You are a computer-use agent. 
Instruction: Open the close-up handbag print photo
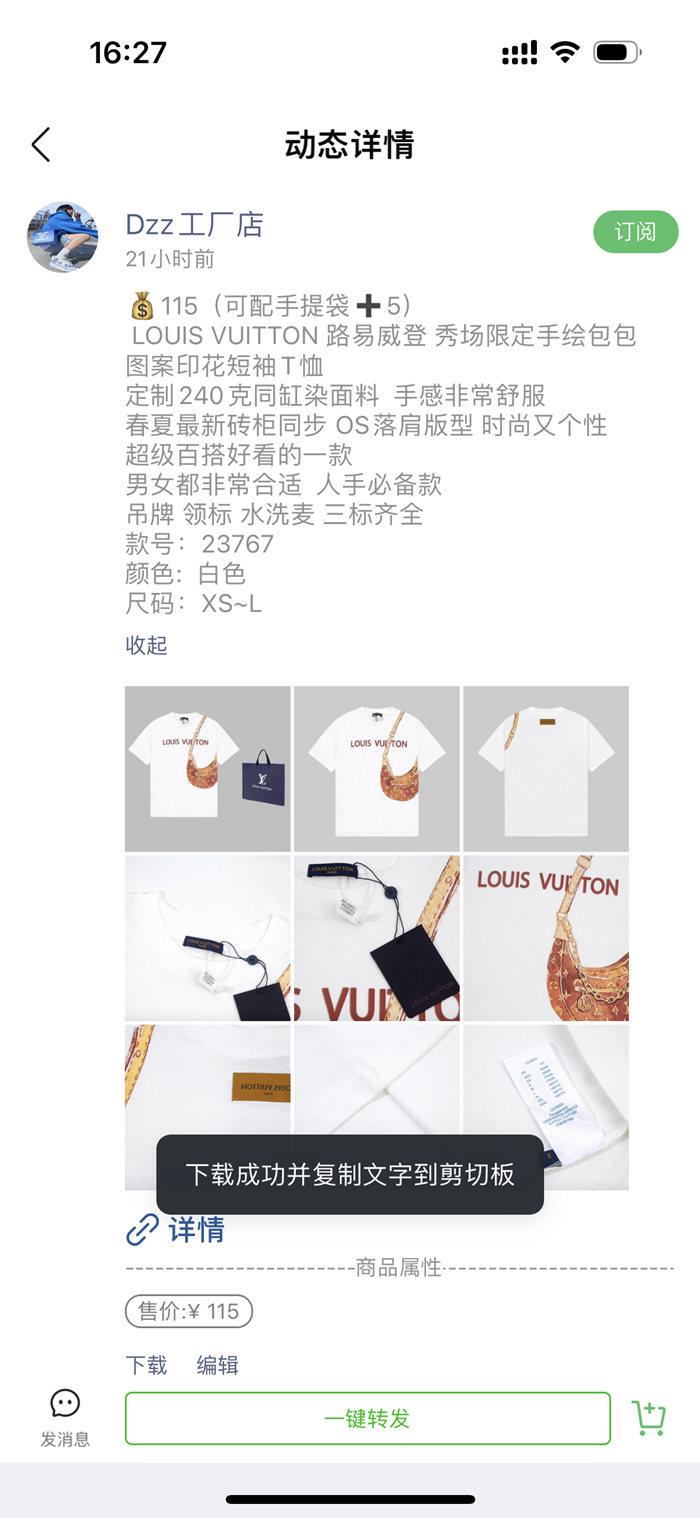546,938
